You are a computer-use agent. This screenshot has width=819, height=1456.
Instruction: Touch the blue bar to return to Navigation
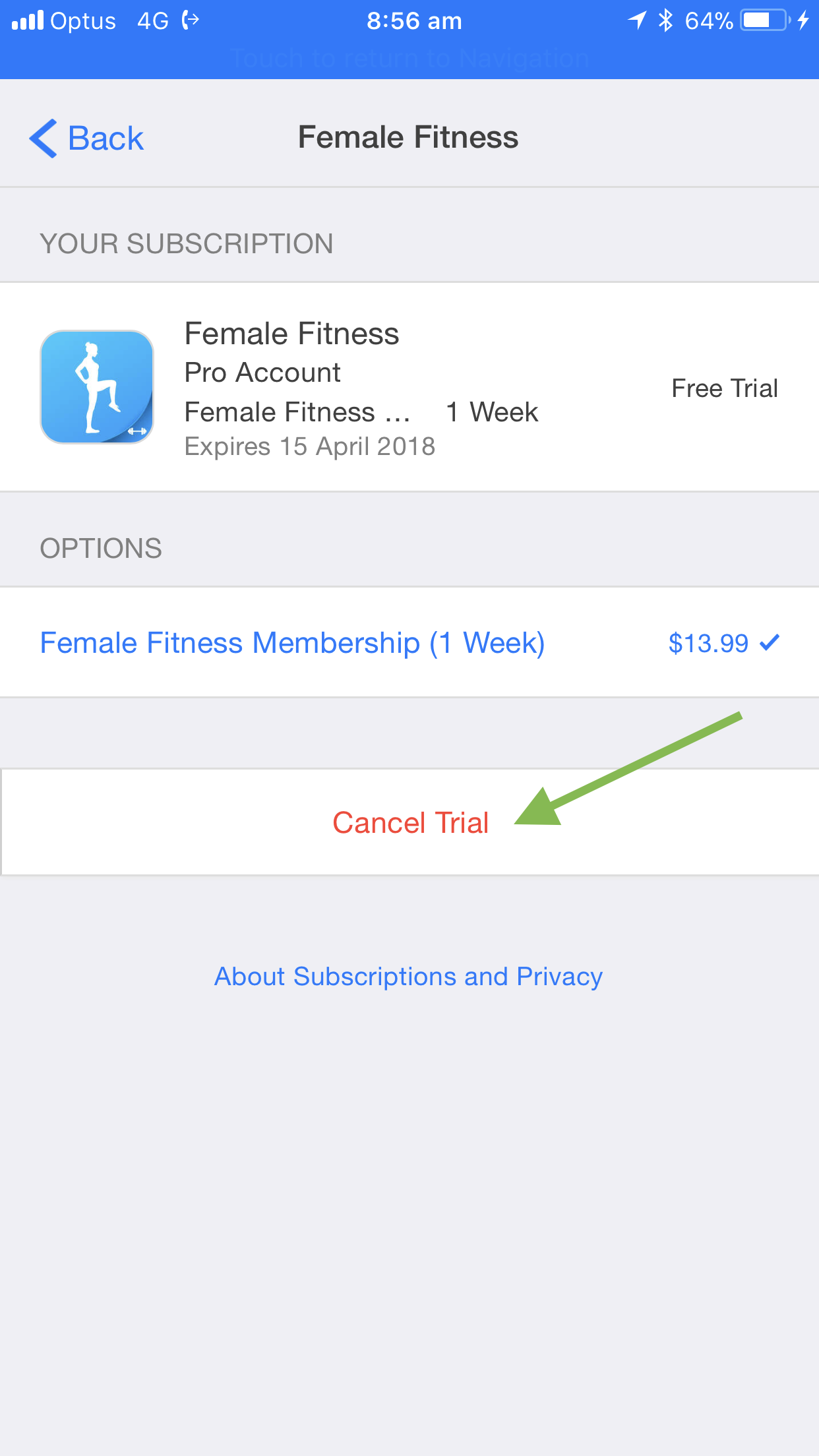409,58
